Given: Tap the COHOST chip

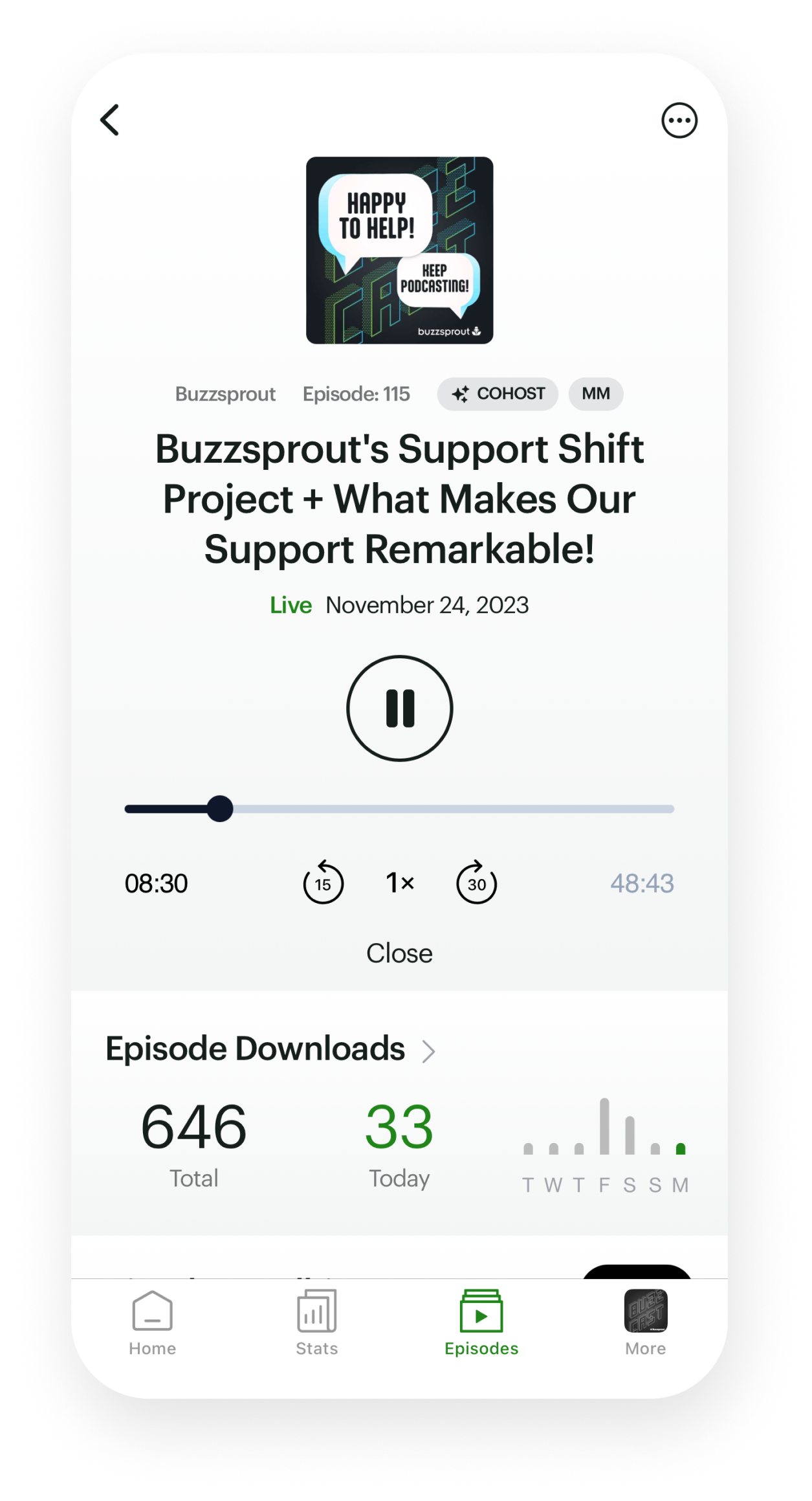Looking at the screenshot, I should tap(498, 394).
